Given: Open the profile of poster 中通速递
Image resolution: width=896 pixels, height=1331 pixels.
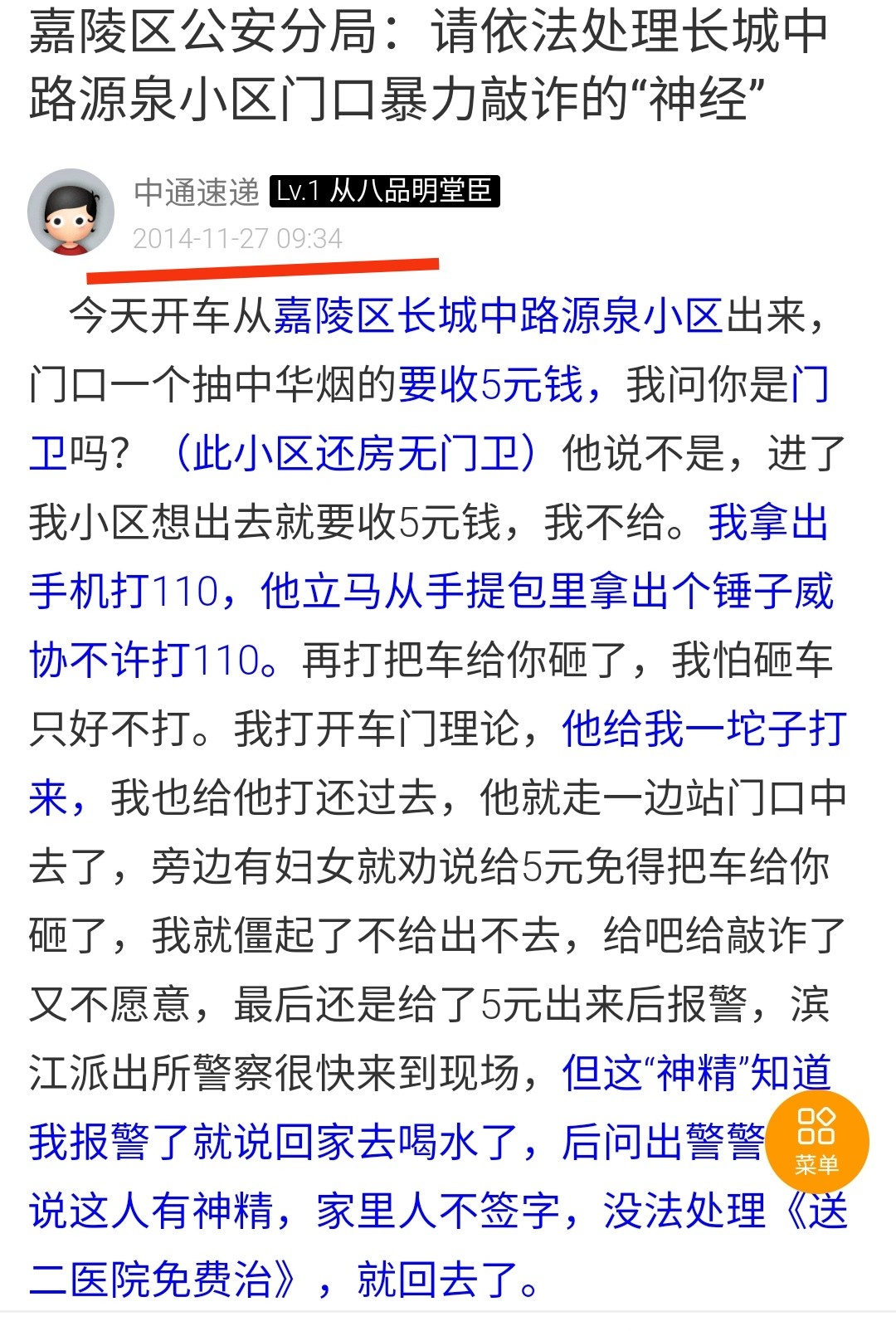Looking at the screenshot, I should coord(197,193).
